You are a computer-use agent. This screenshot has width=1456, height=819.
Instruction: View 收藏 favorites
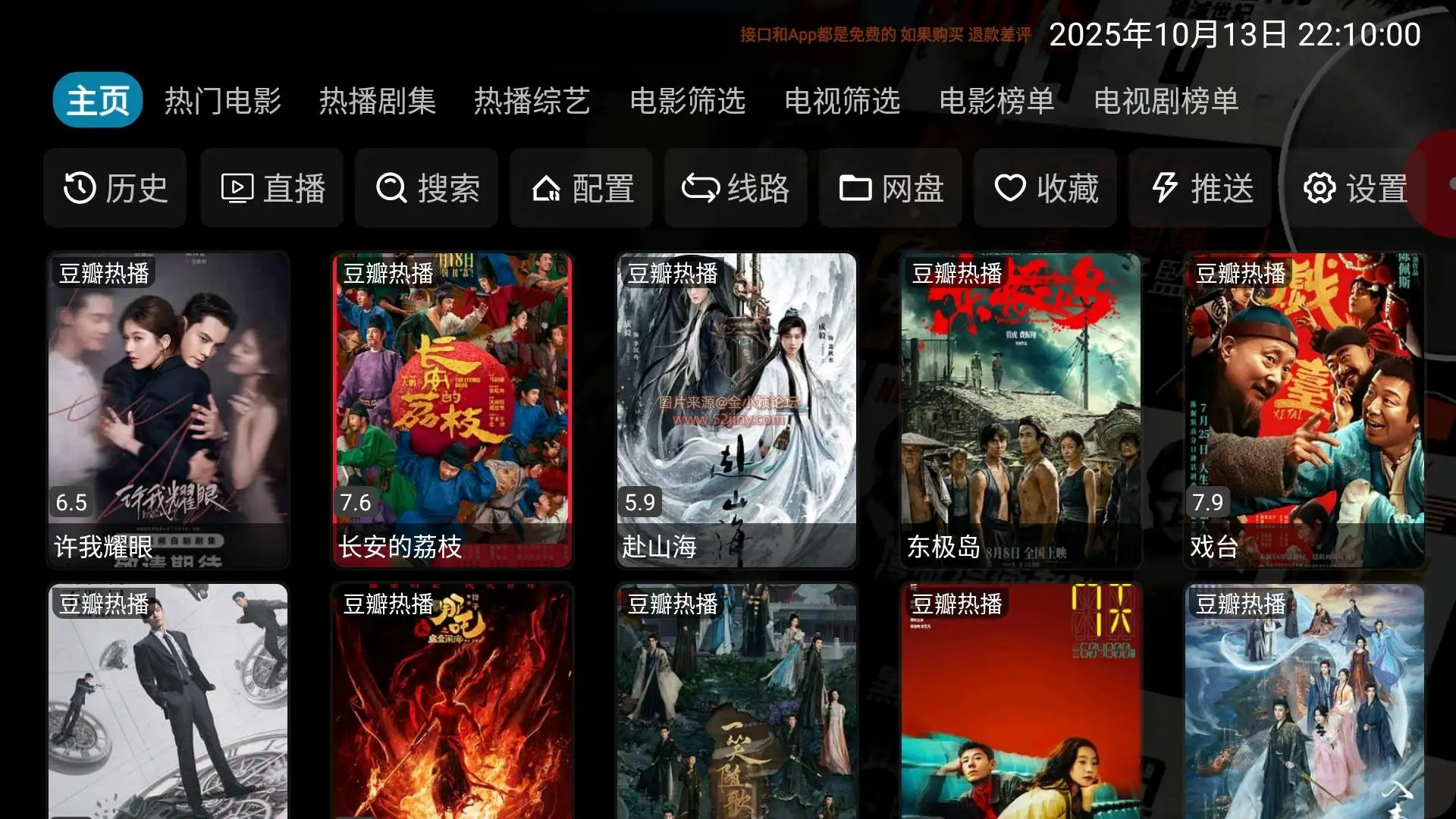coord(1046,188)
